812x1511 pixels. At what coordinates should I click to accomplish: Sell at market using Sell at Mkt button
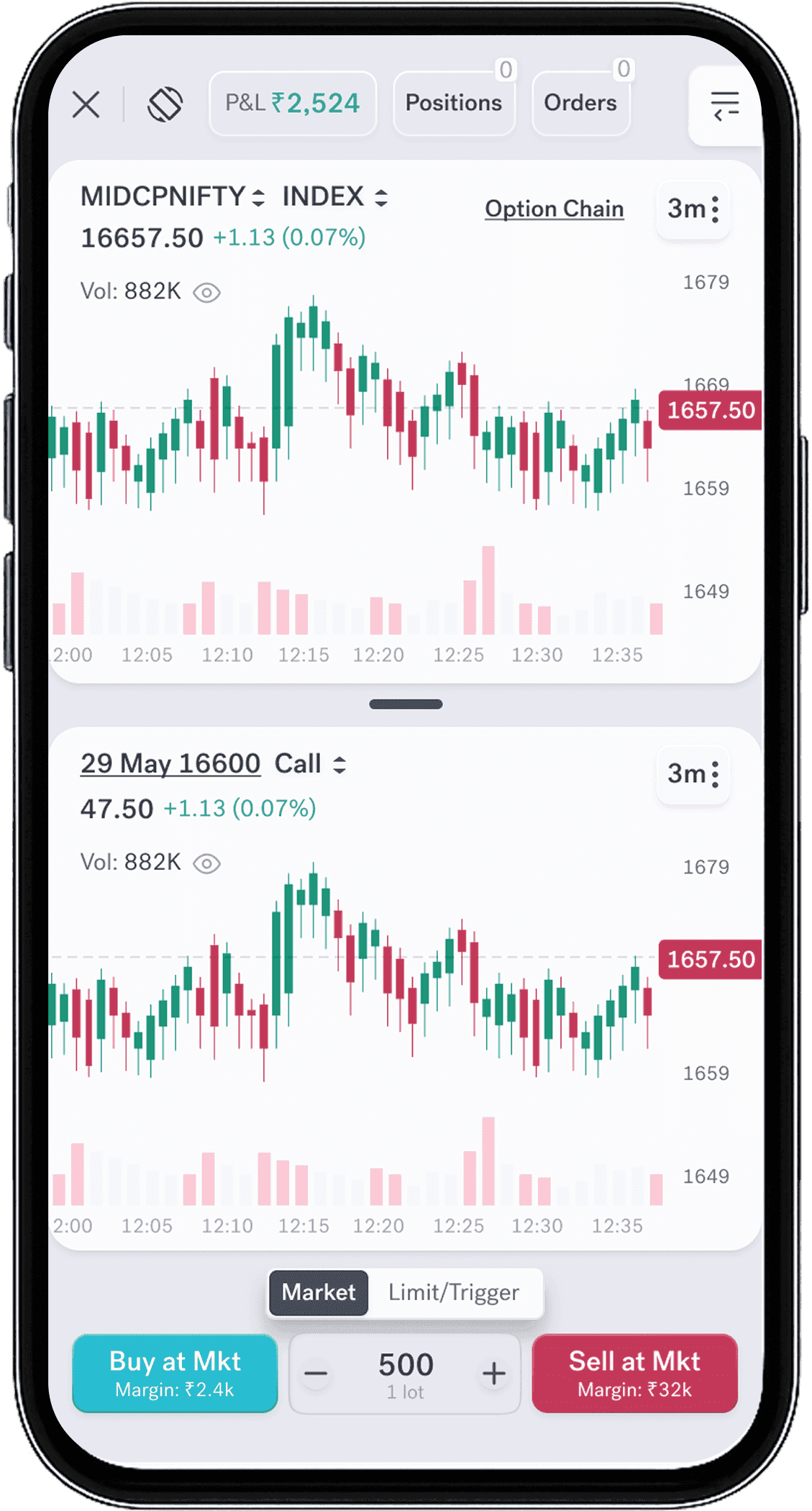click(634, 1373)
